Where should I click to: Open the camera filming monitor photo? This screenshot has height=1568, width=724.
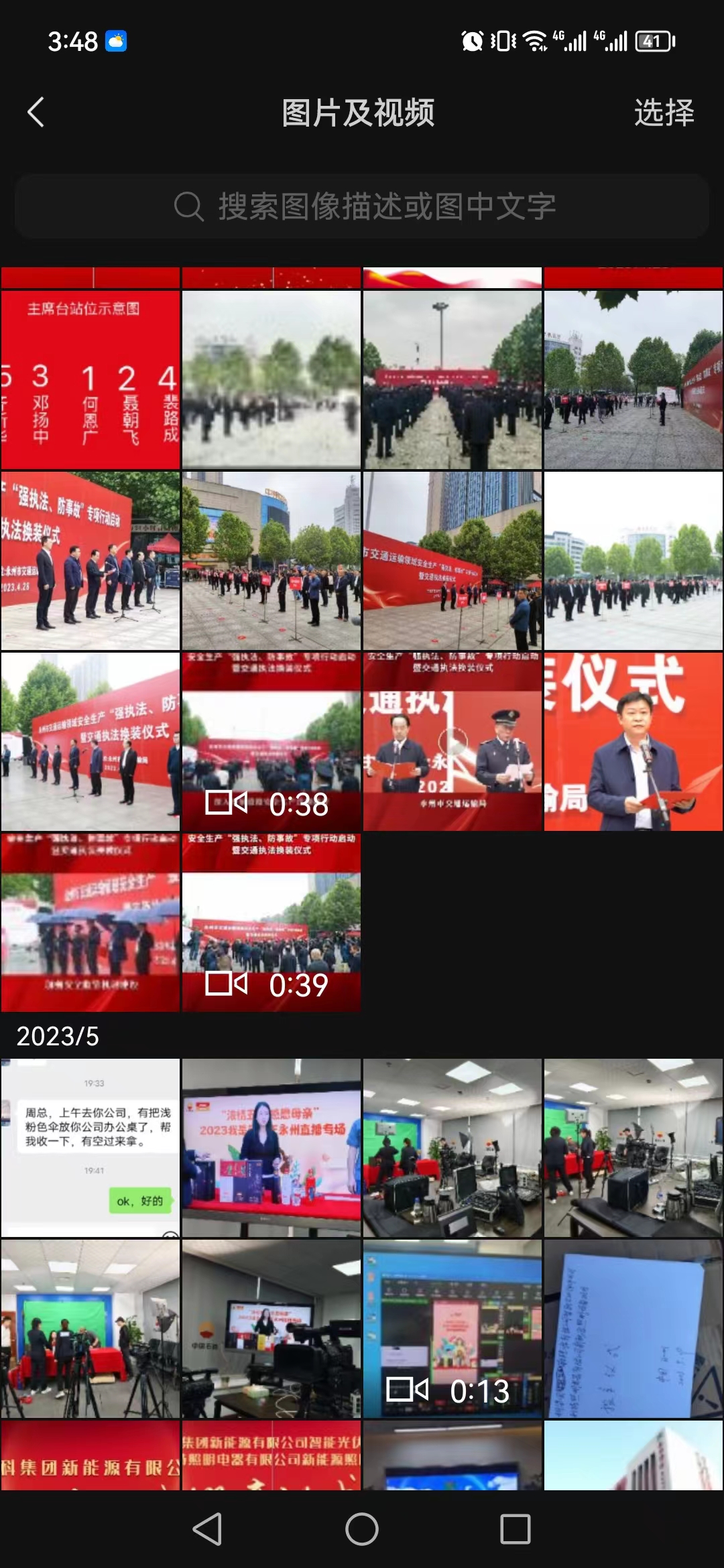271,1329
